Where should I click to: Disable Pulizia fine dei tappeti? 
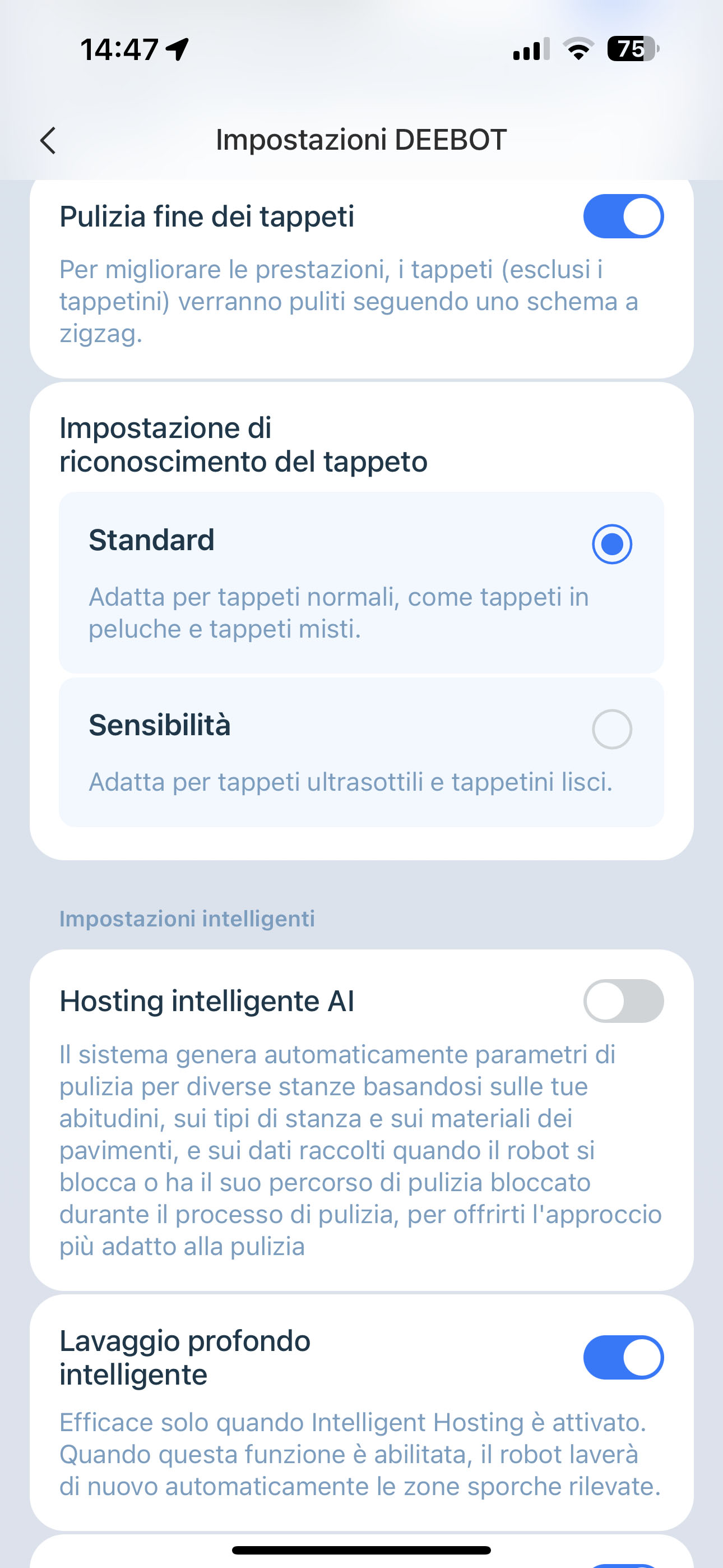[623, 216]
